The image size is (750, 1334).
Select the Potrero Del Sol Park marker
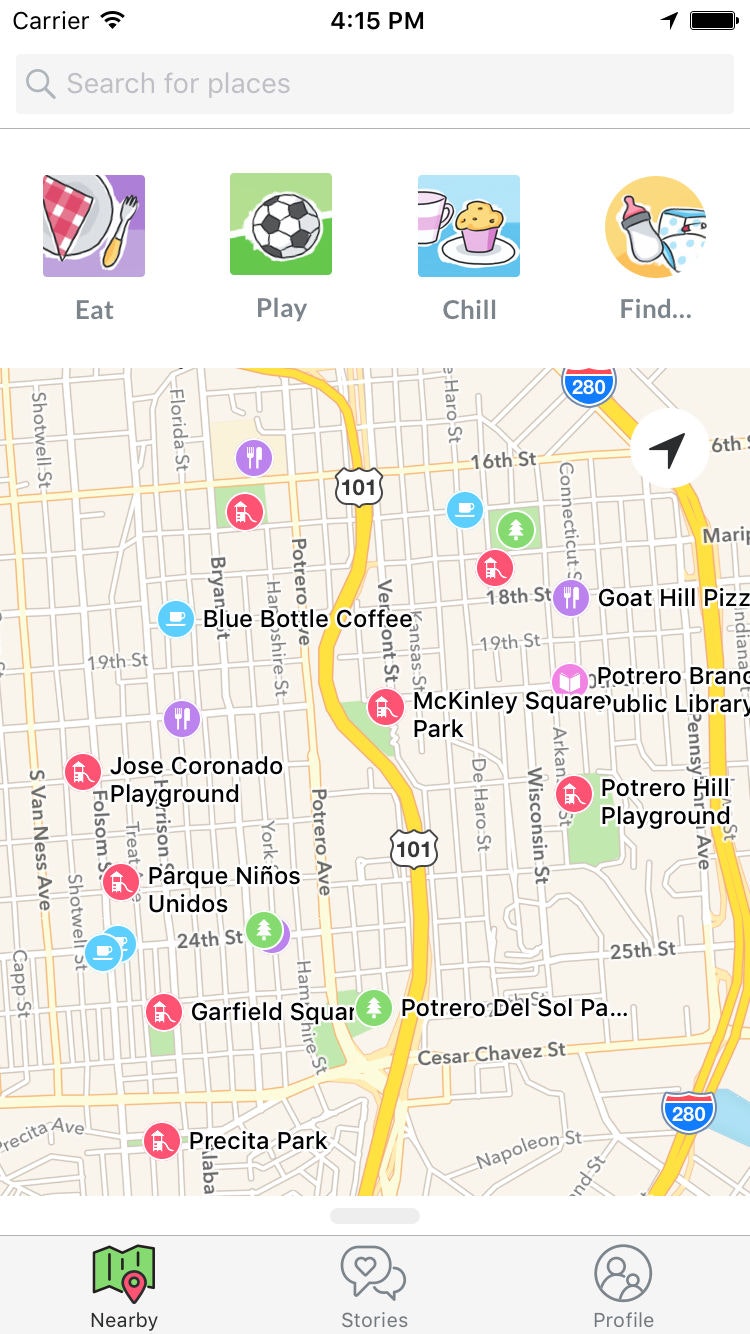pos(374,1008)
